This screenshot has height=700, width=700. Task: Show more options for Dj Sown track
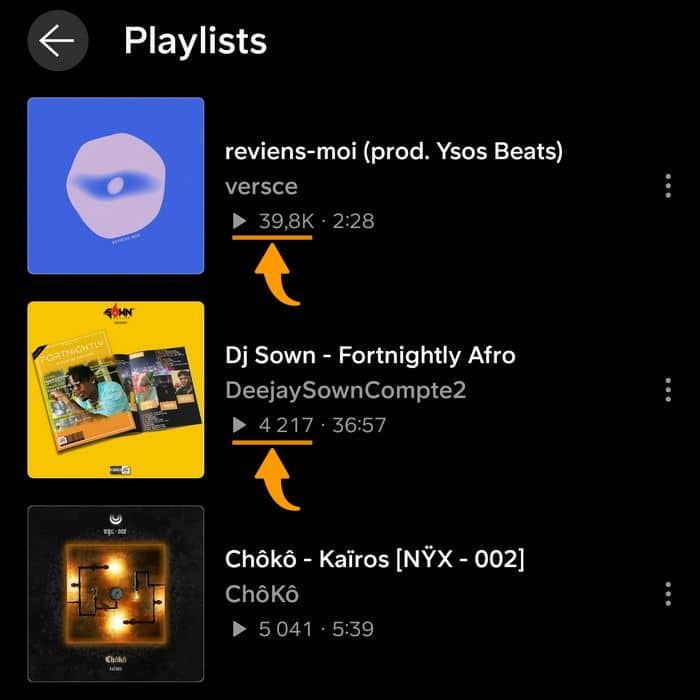point(668,390)
